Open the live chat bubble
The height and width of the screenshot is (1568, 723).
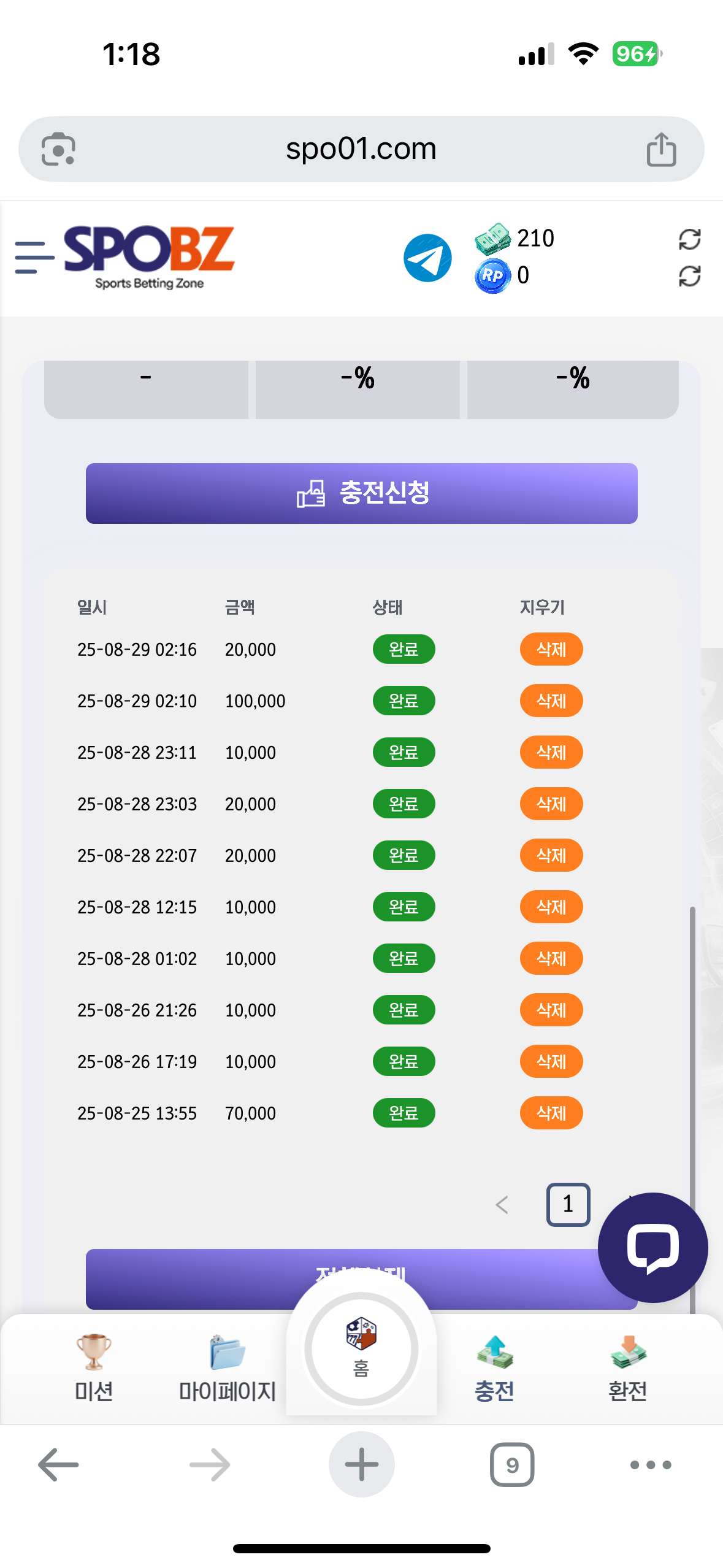tap(653, 1248)
